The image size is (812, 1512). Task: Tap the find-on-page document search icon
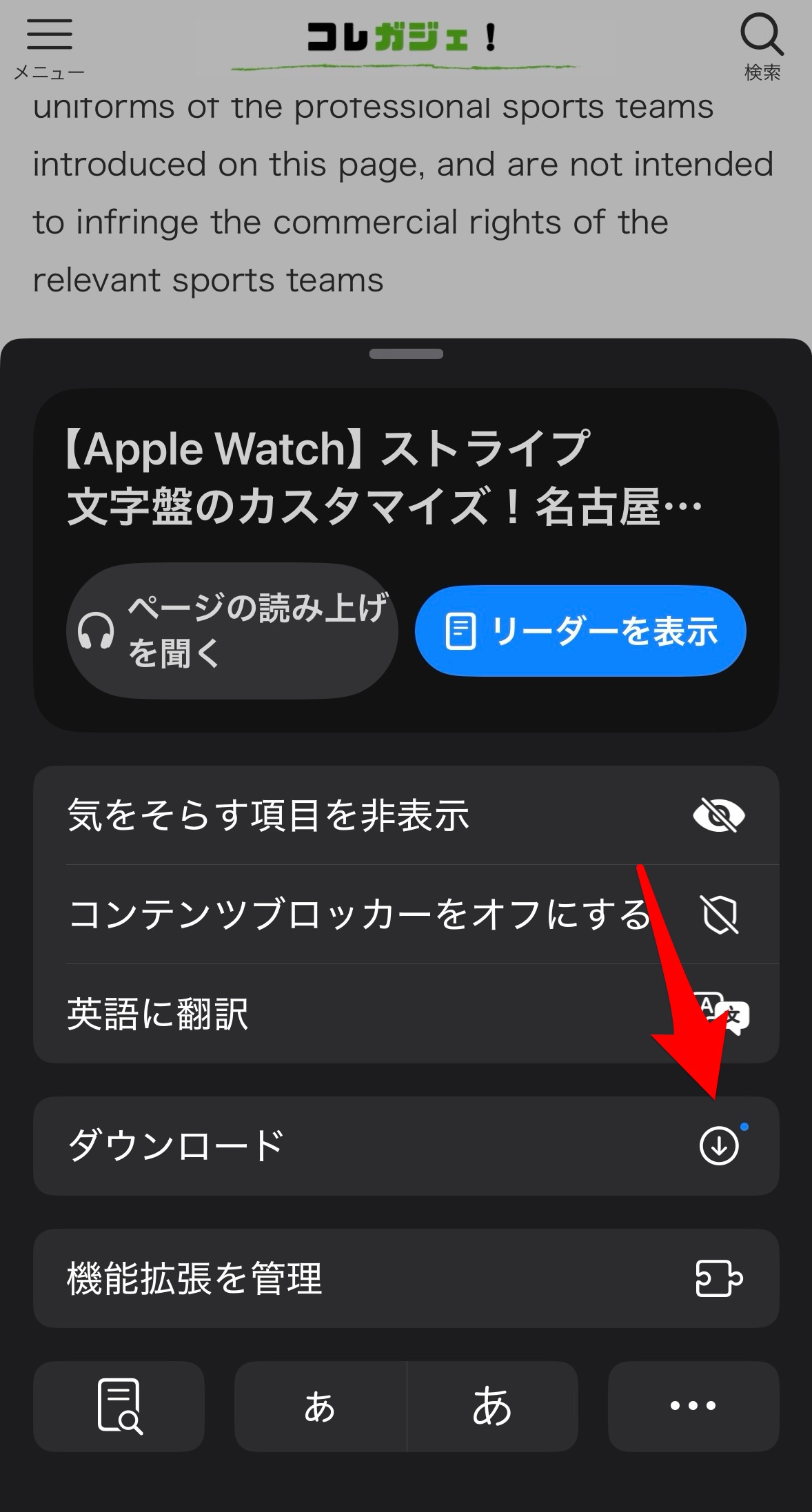tap(119, 1407)
